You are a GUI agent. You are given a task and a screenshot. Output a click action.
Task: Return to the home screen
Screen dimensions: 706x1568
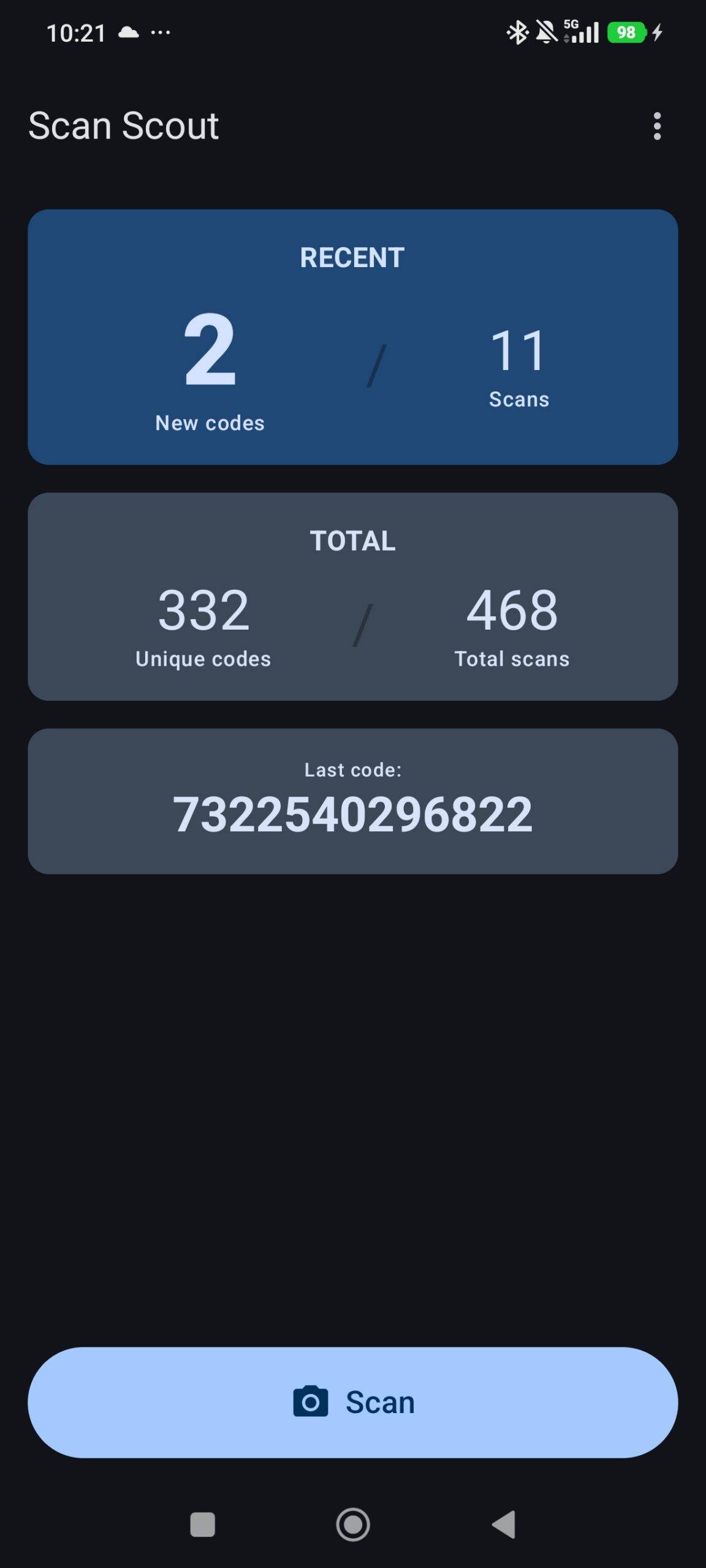click(x=353, y=1525)
